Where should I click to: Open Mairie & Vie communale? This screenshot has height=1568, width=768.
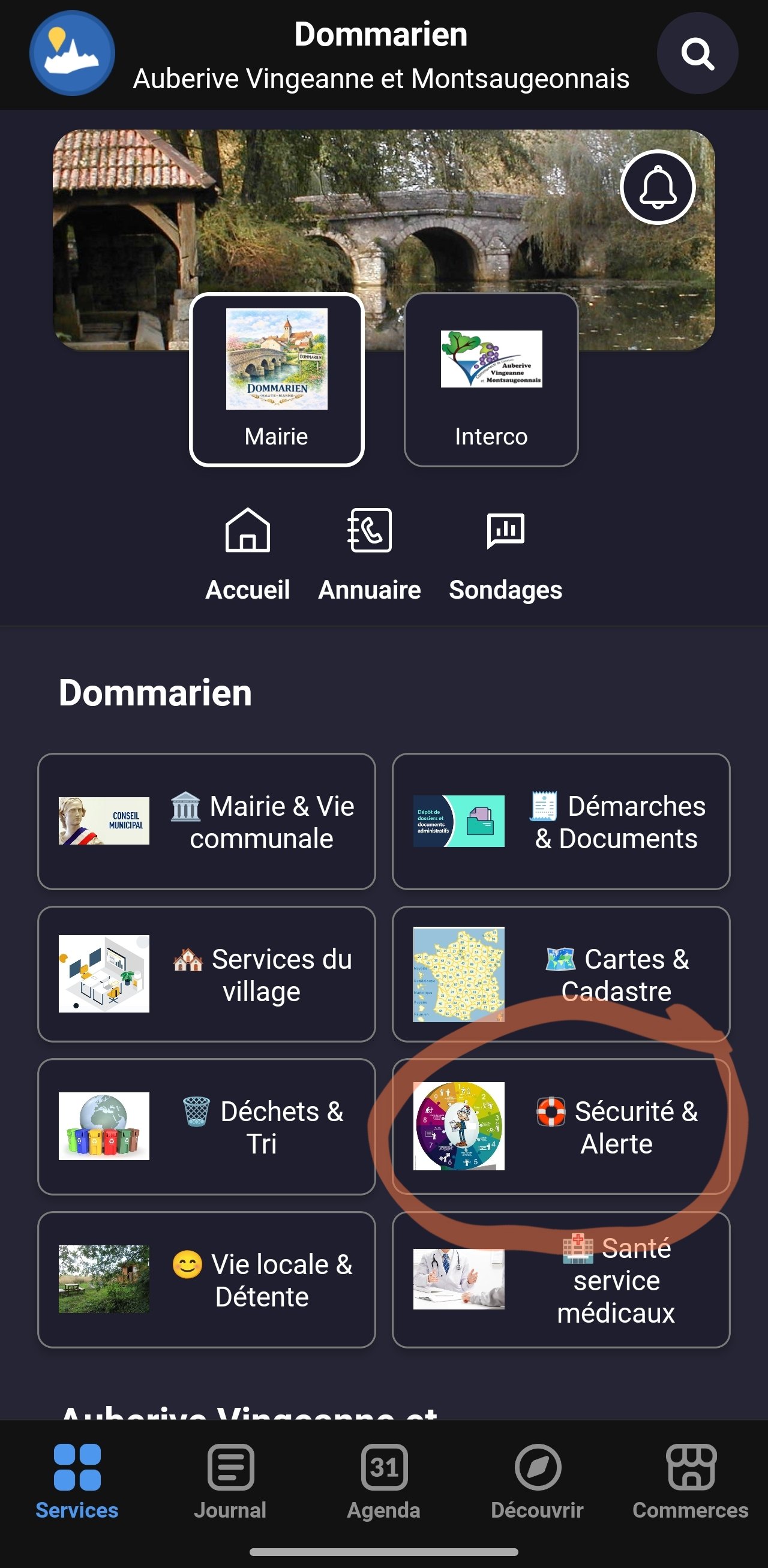point(206,822)
